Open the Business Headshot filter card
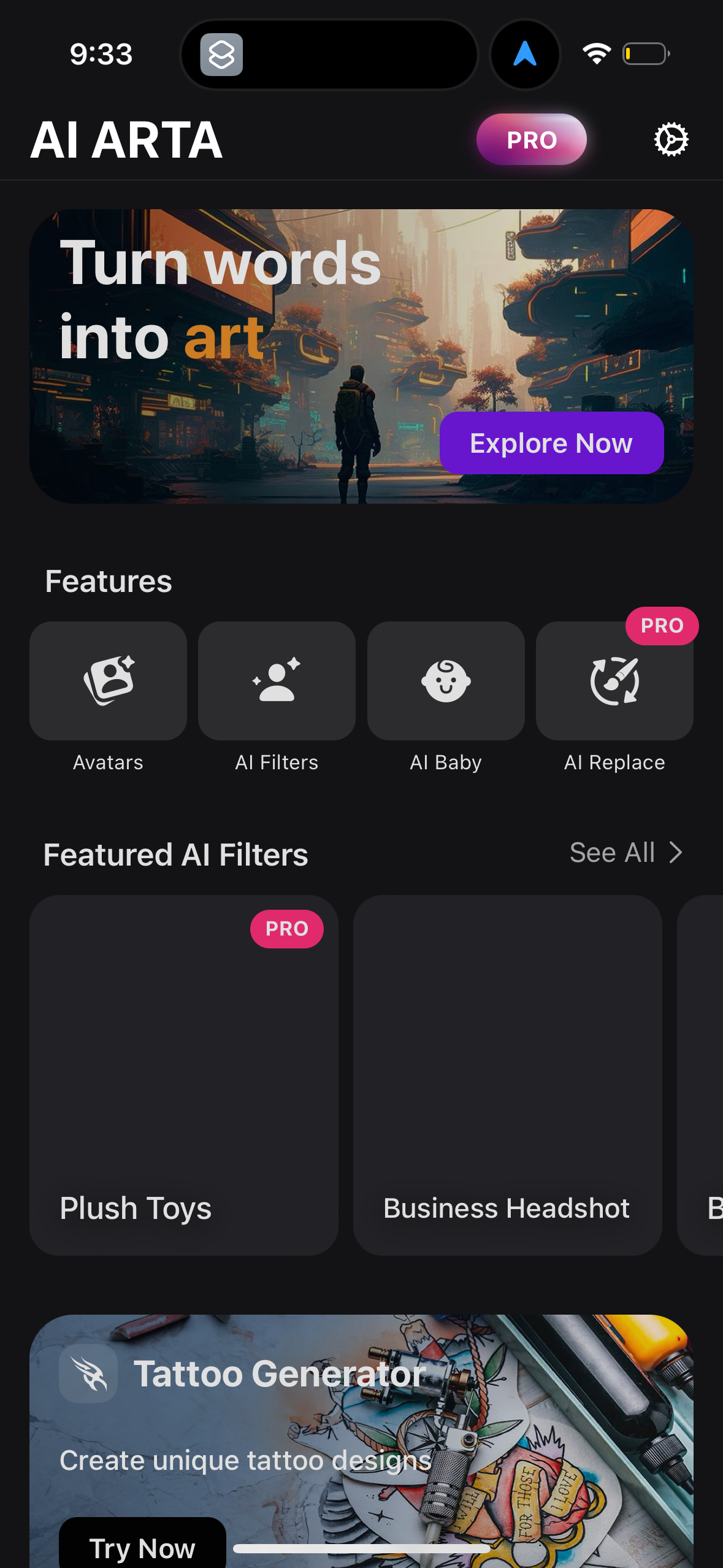Screen dimensions: 723x1568 tap(508, 1073)
